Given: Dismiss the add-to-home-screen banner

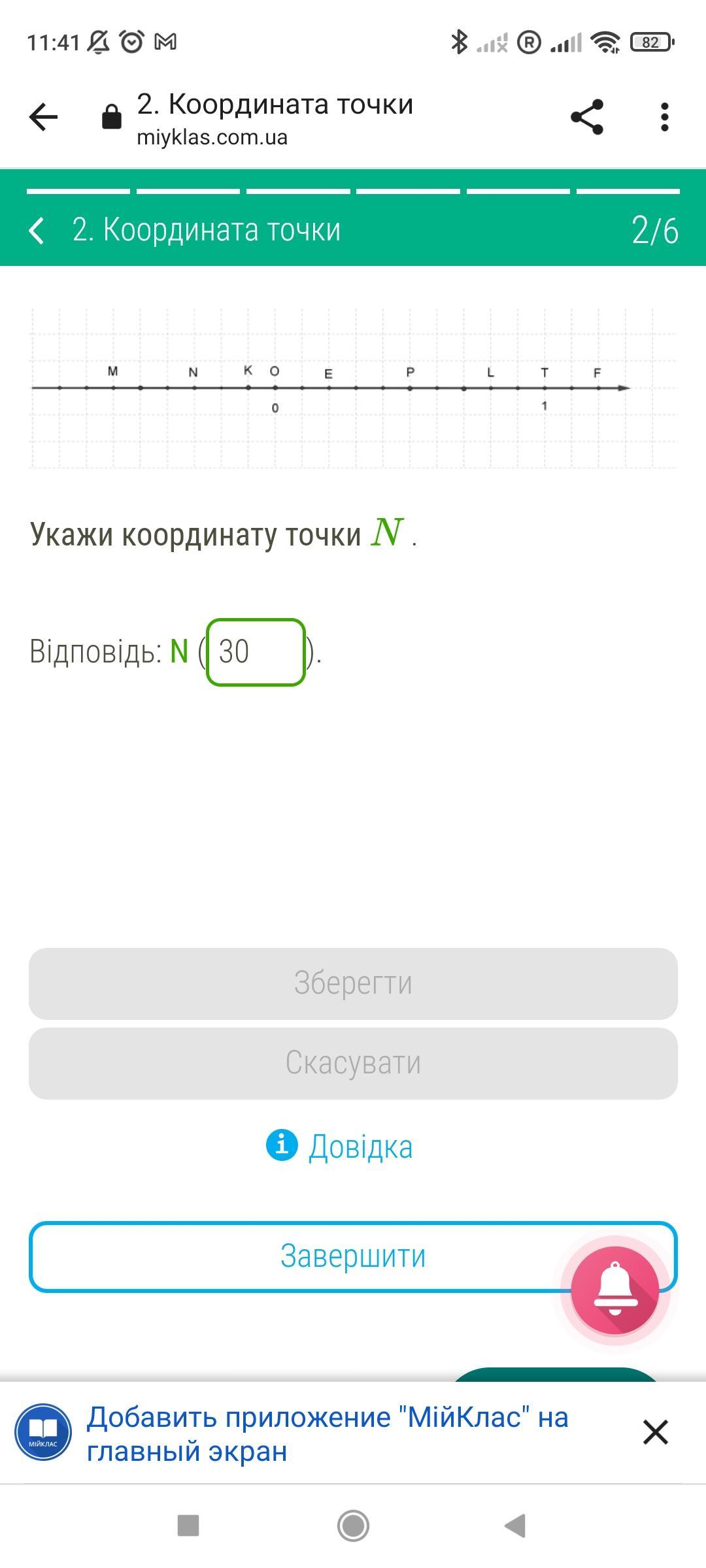Looking at the screenshot, I should 655,1433.
